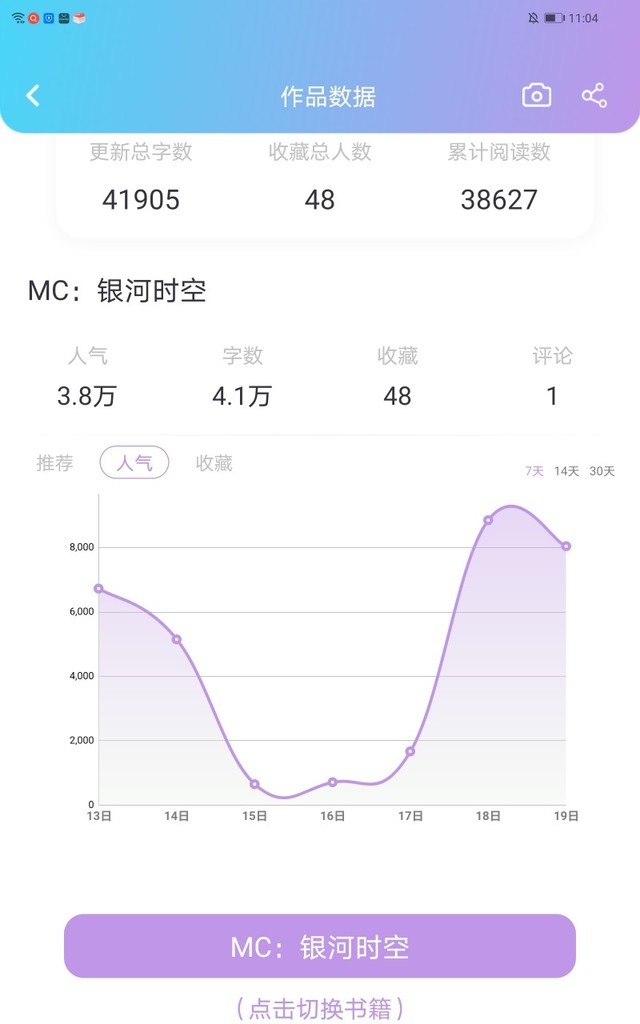Select the 人气 chart tab

135,463
